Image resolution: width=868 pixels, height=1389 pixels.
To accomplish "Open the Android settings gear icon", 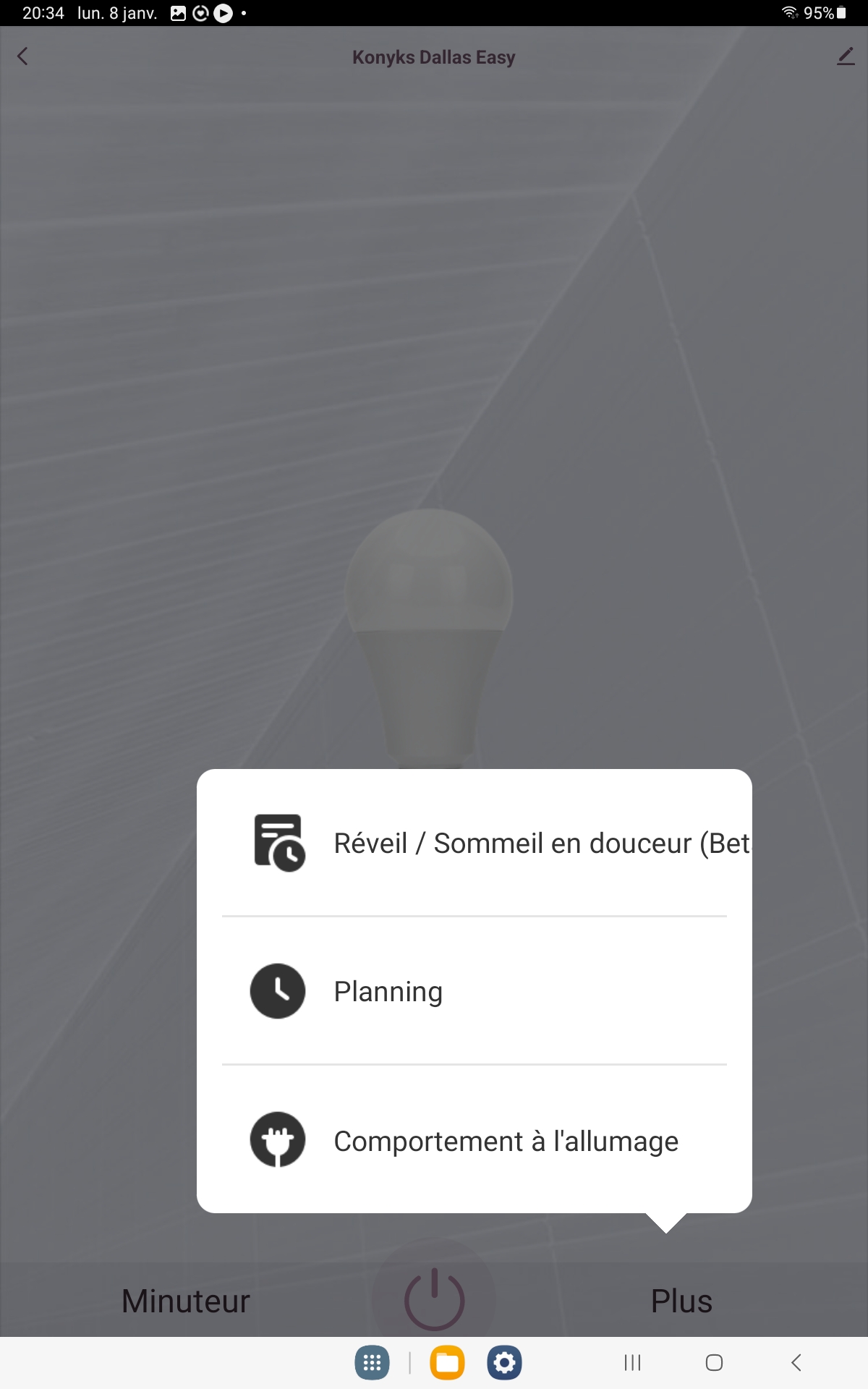I will (504, 1363).
